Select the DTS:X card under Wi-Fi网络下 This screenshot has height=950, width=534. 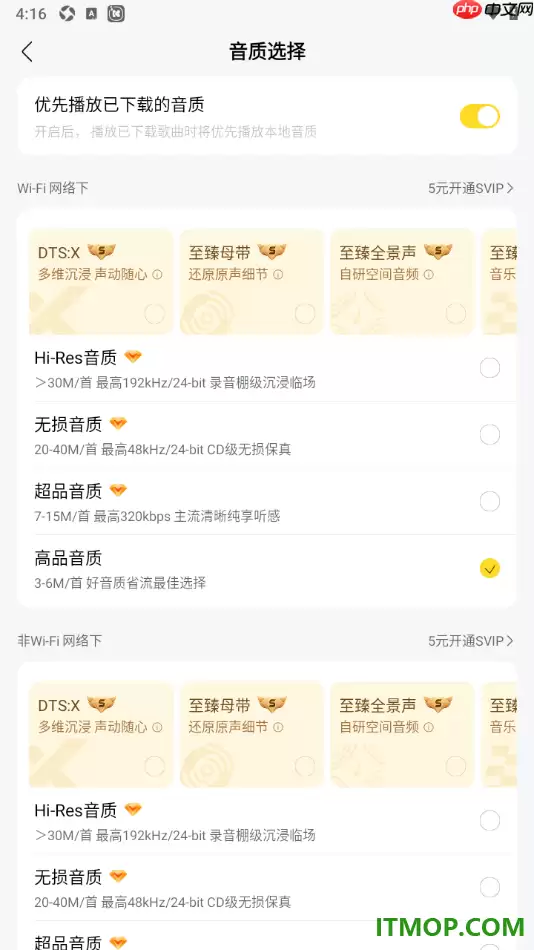click(x=101, y=281)
